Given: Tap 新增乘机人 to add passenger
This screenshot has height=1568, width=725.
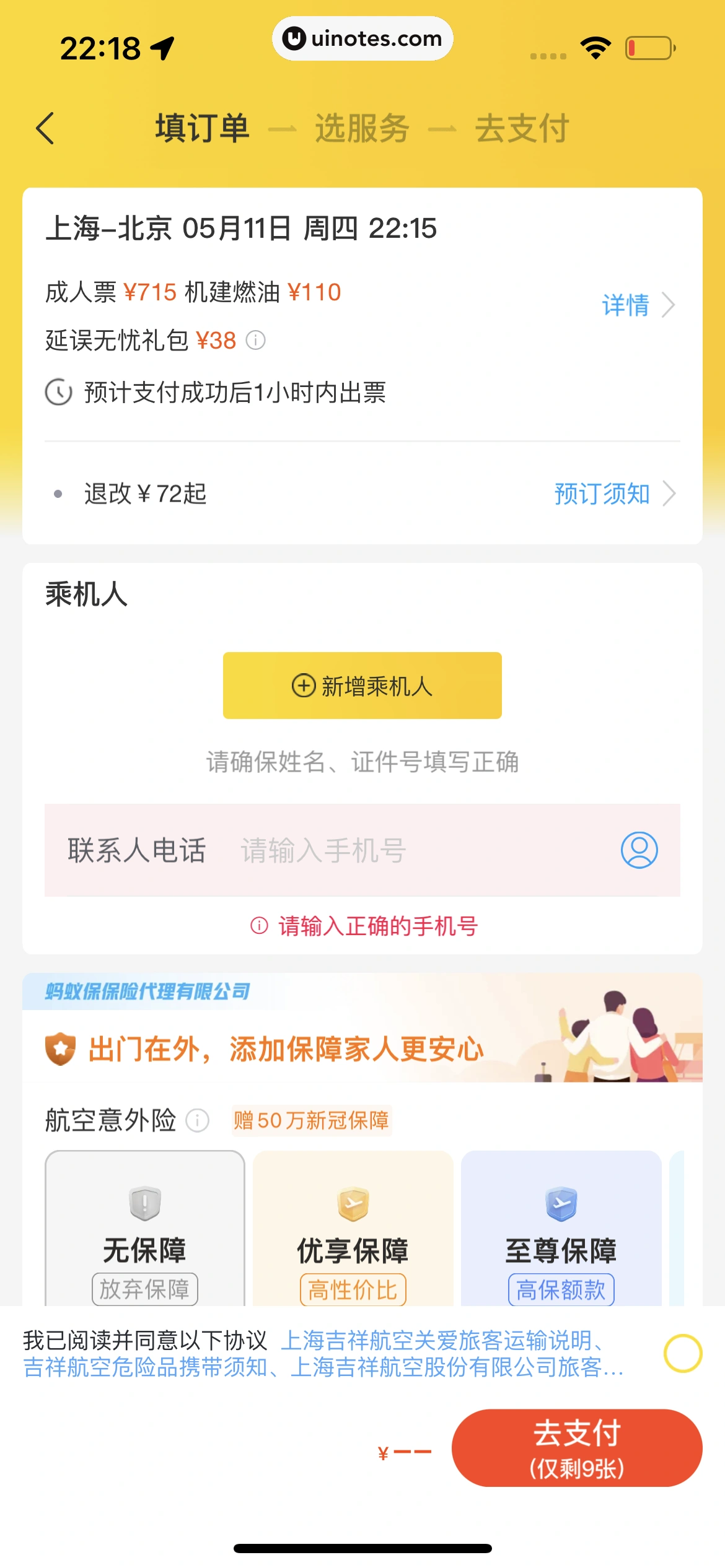Looking at the screenshot, I should click(362, 686).
